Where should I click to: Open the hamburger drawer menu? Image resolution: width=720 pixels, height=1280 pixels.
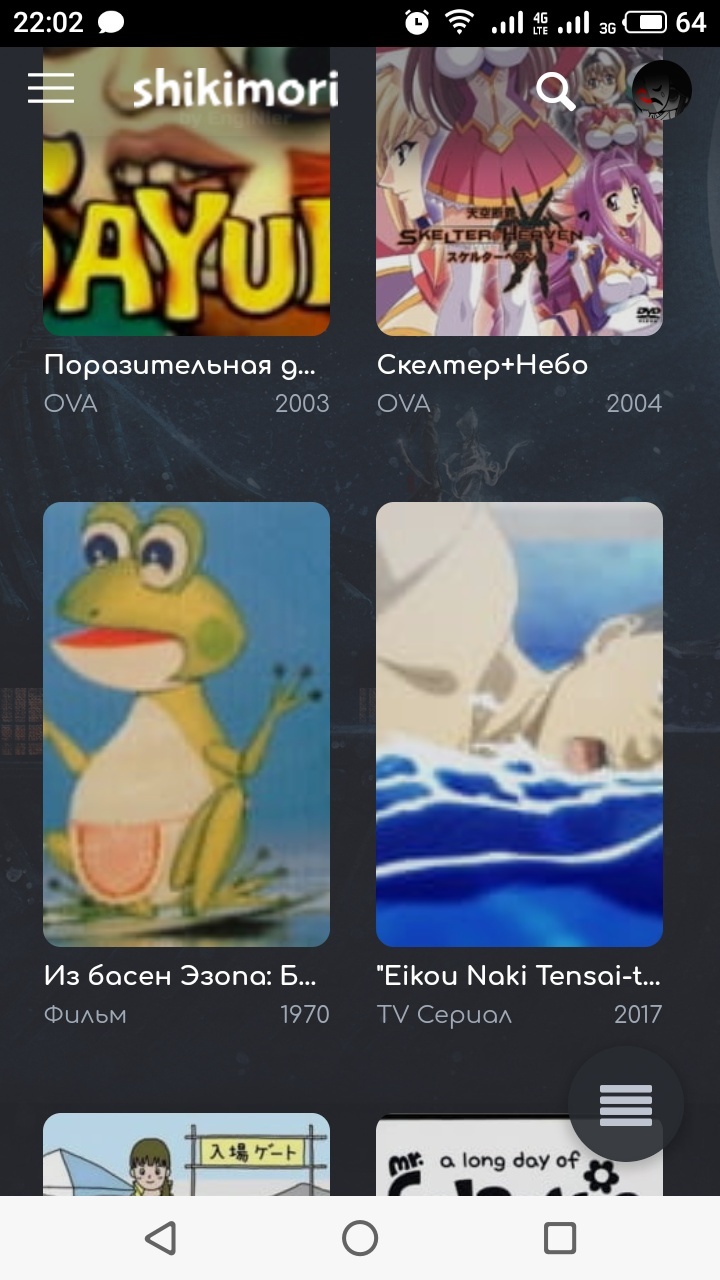point(51,89)
